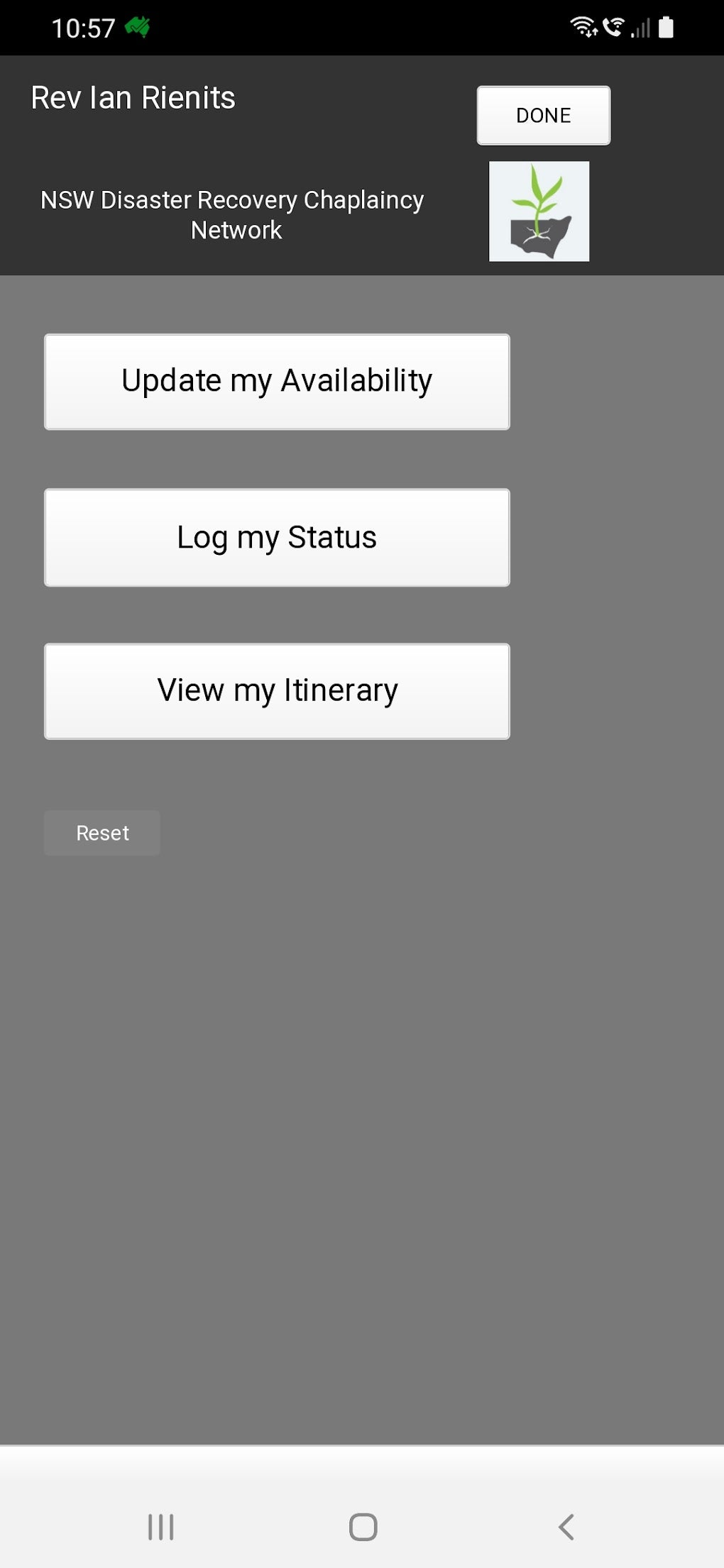724x1568 pixels.
Task: Tap the DONE button
Action: click(x=543, y=116)
